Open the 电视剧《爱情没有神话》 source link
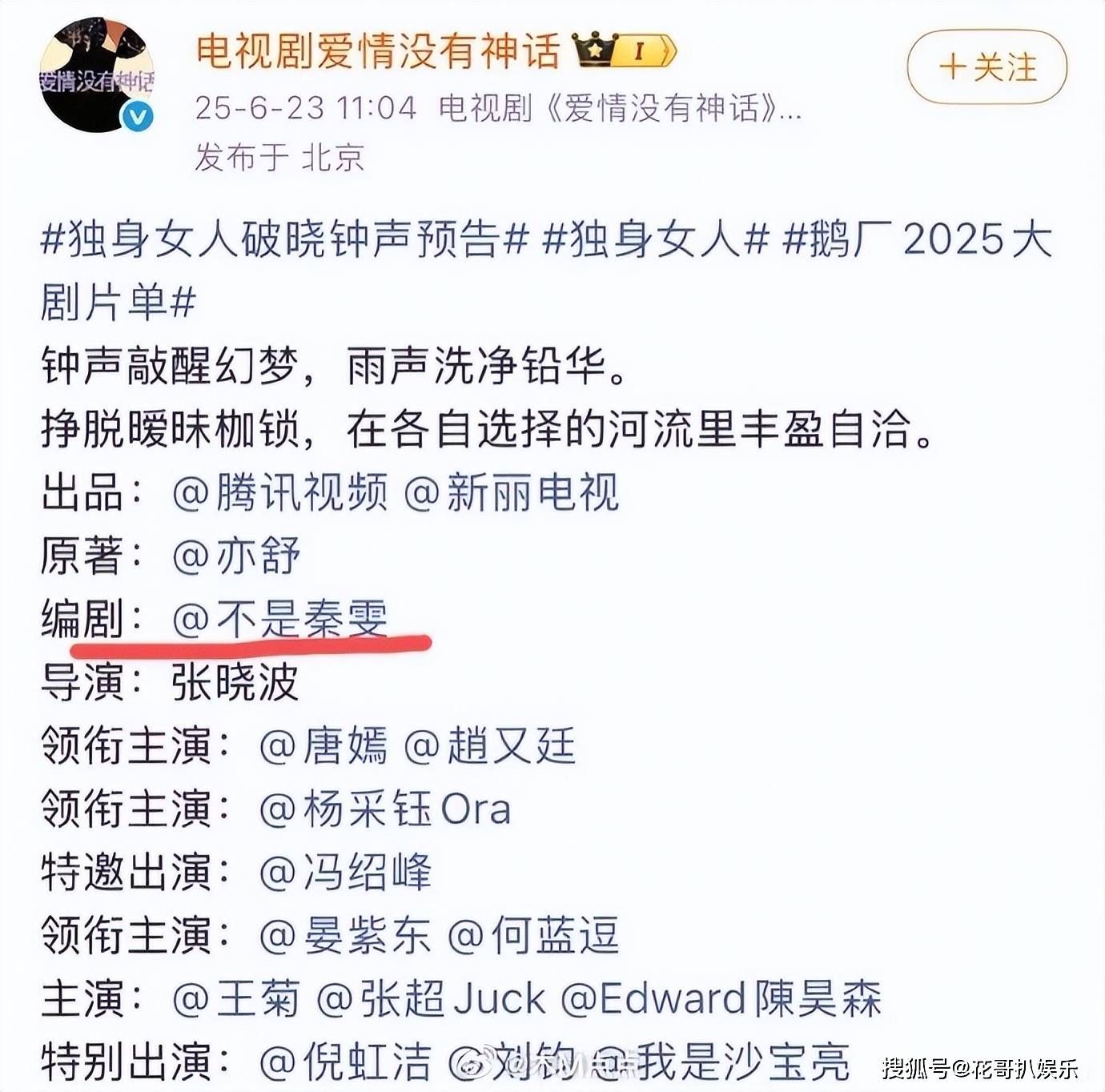The image size is (1105, 1092). [x=619, y=107]
